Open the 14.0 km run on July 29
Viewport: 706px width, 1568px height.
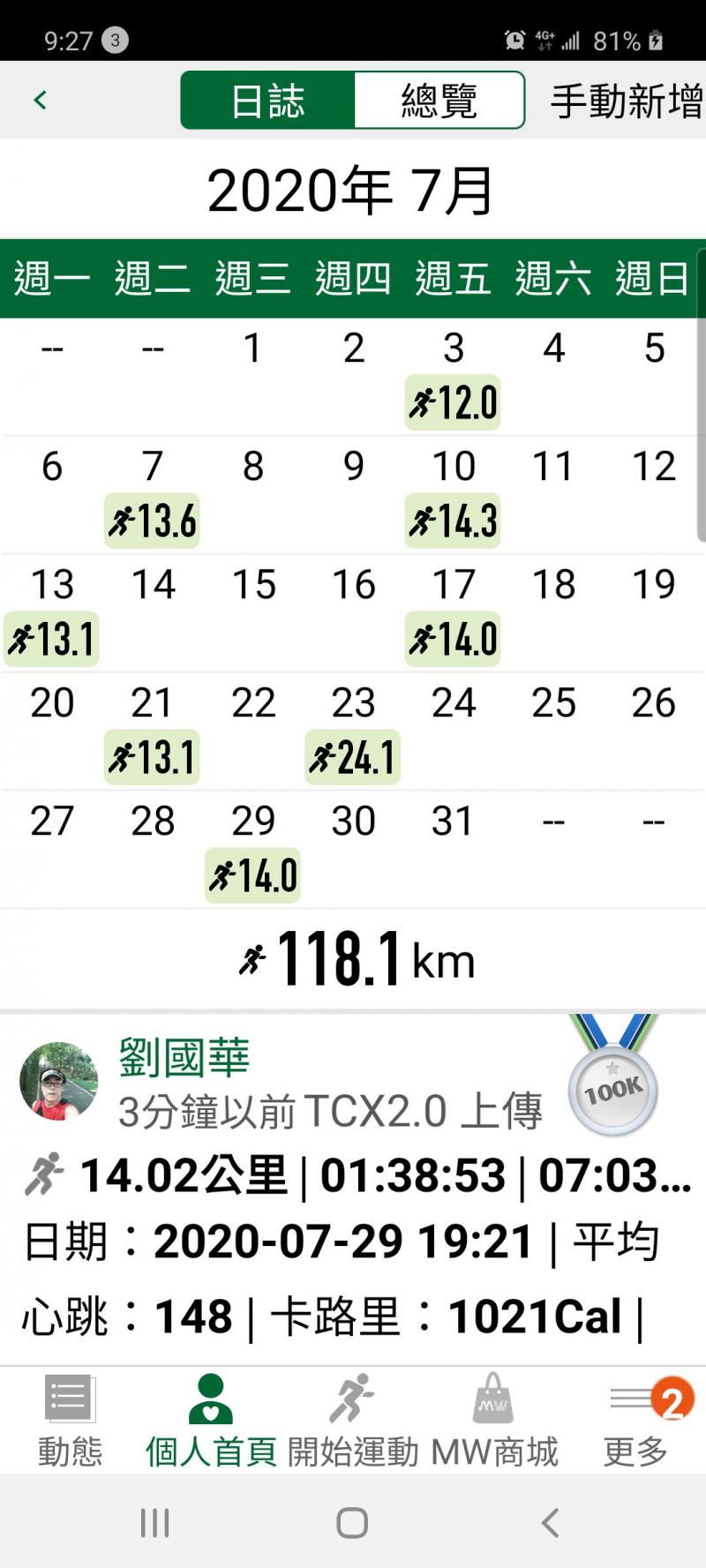pos(252,875)
